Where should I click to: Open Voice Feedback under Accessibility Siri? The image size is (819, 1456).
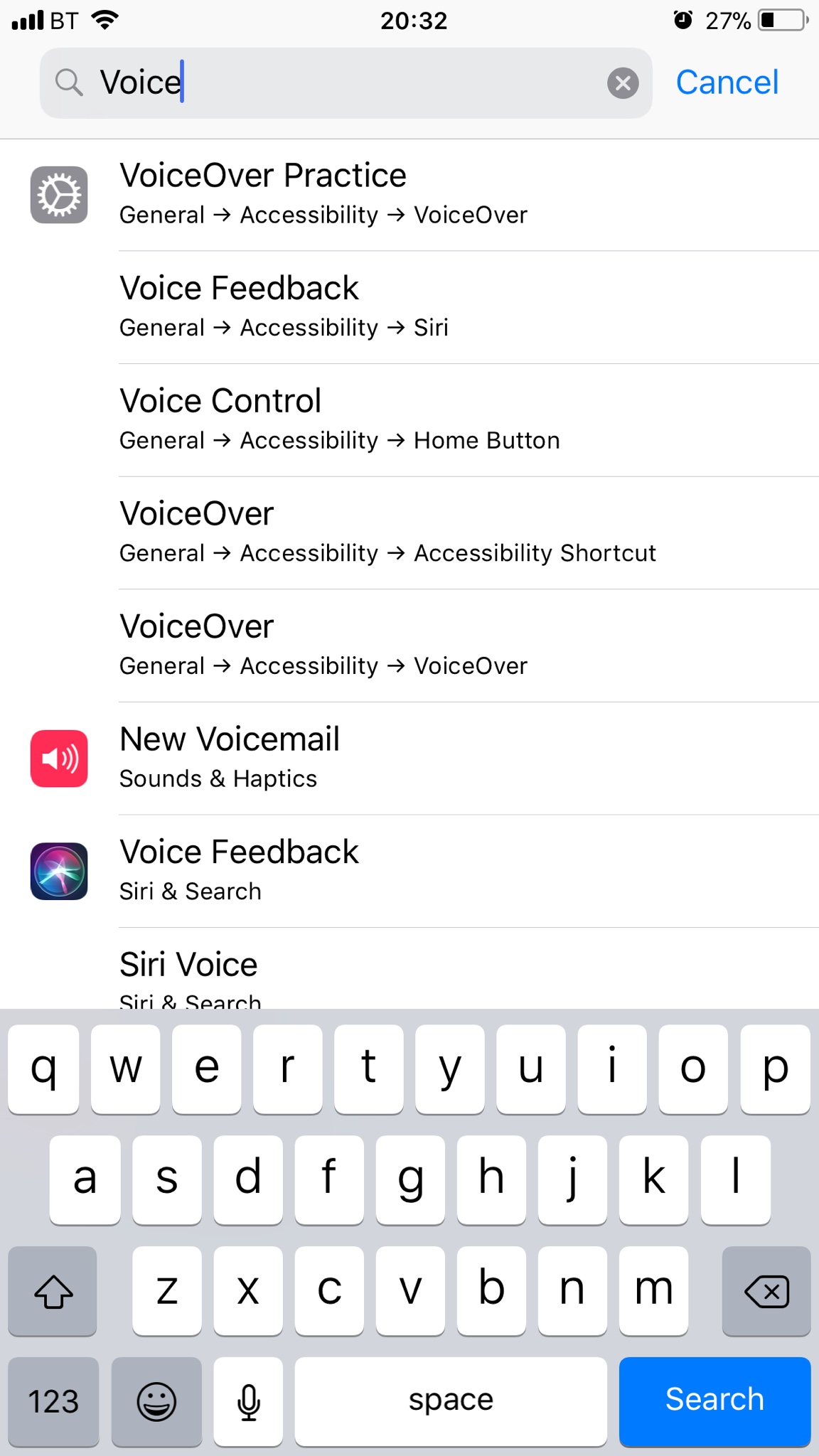pyautogui.click(x=409, y=307)
